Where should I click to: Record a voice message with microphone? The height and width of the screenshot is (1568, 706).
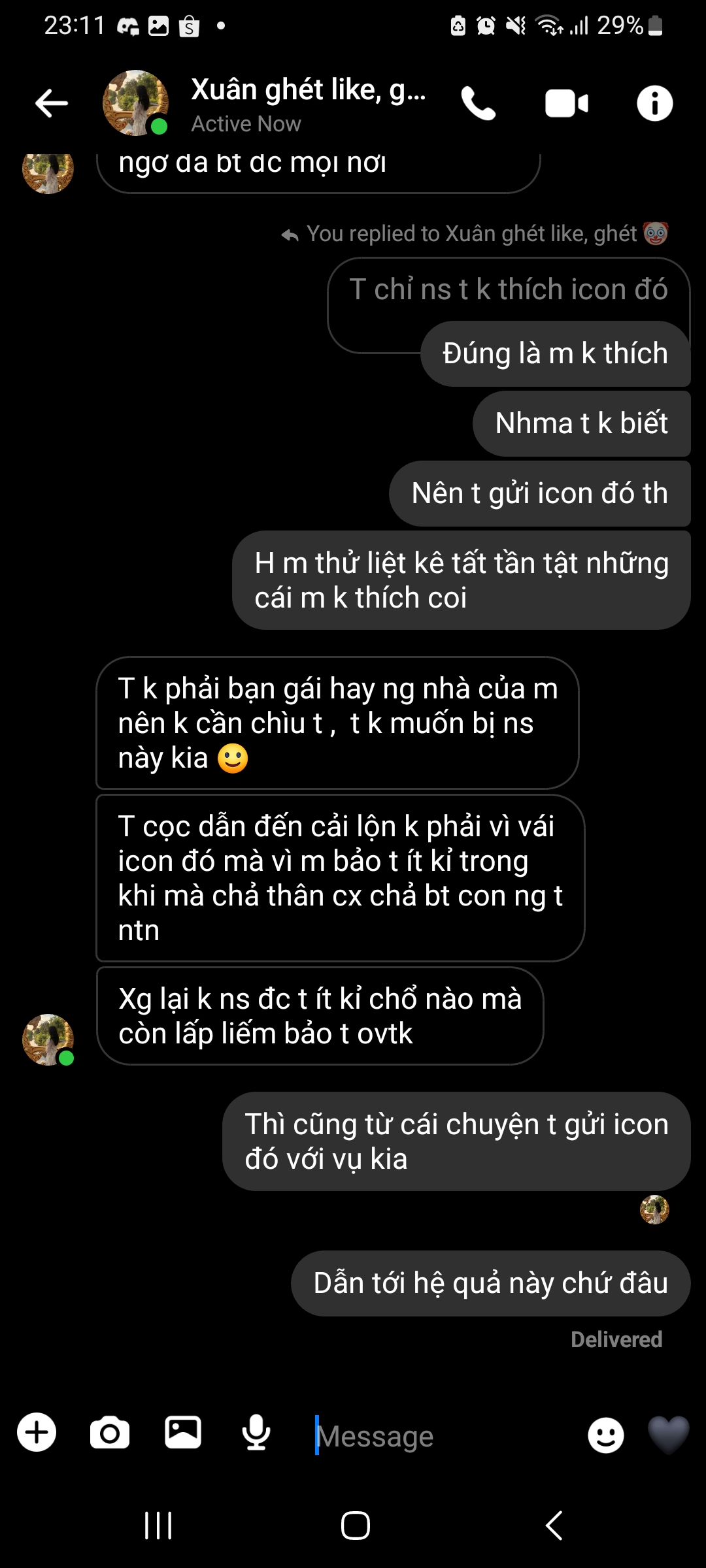pos(256,1433)
